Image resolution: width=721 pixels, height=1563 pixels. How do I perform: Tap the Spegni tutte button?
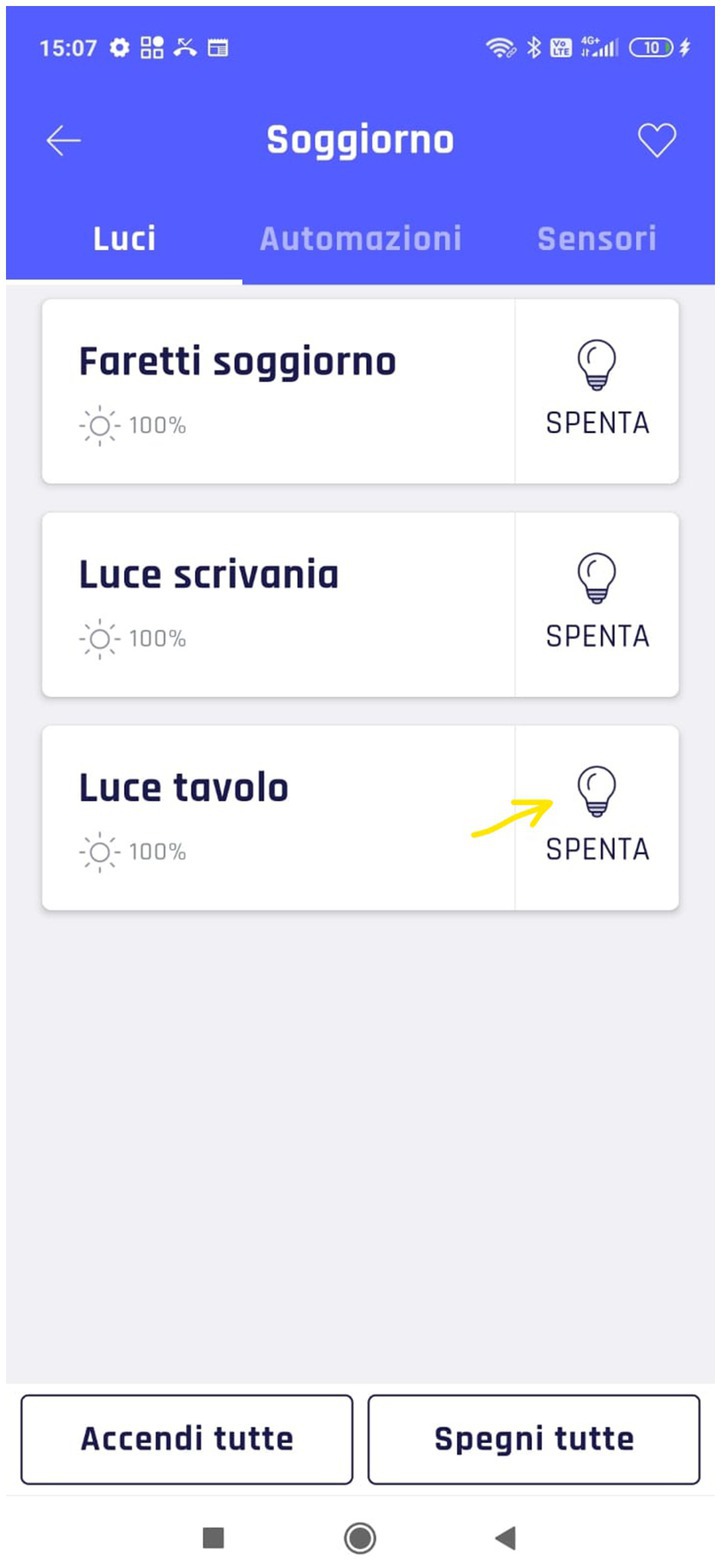pos(534,1439)
